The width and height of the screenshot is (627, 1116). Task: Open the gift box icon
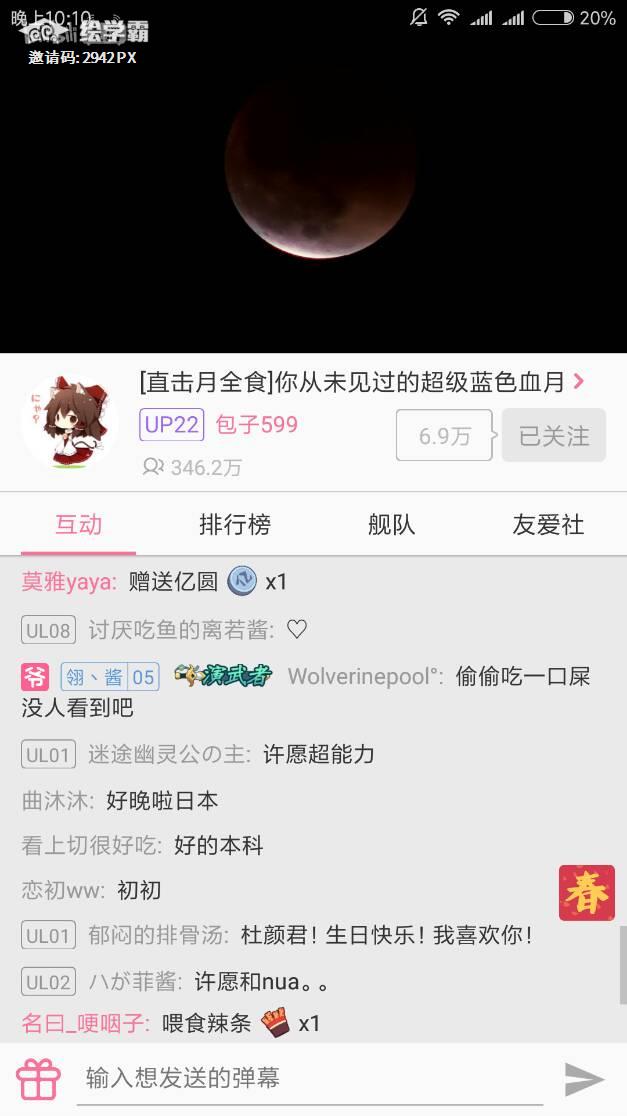[x=39, y=1079]
